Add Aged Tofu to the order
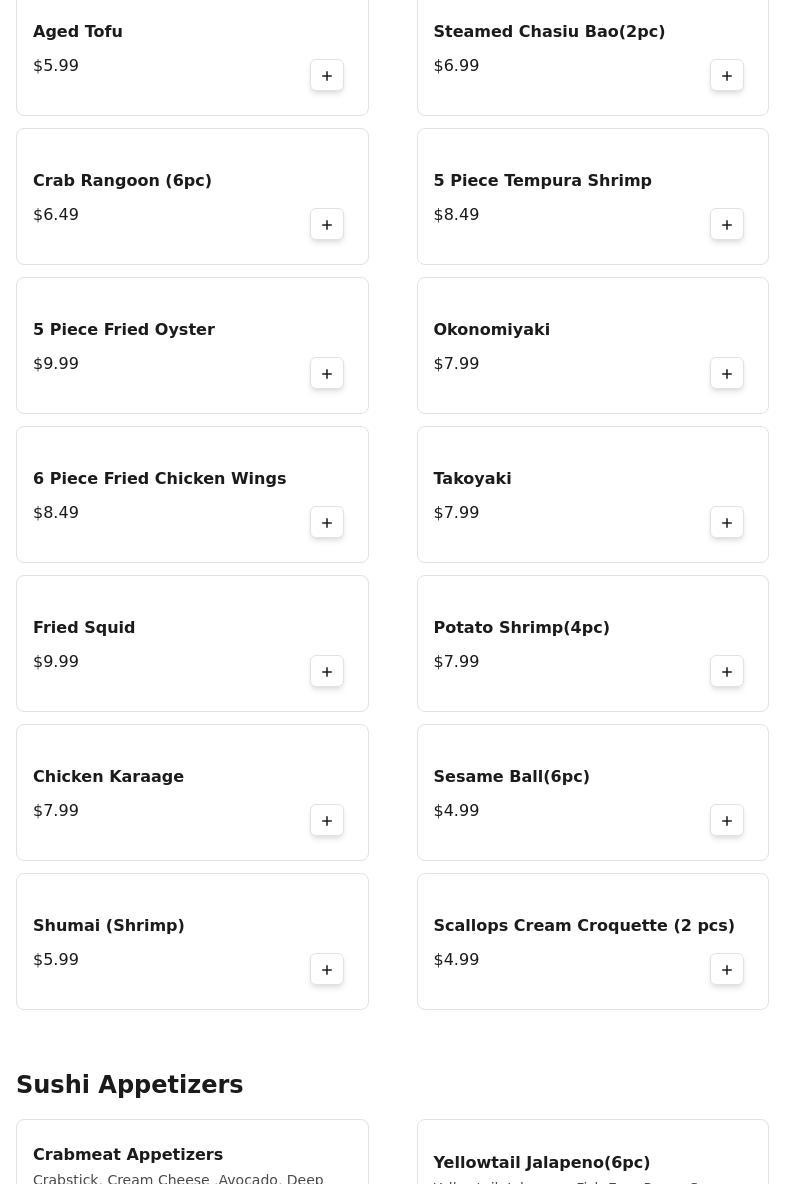This screenshot has width=785, height=1184. [x=327, y=76]
